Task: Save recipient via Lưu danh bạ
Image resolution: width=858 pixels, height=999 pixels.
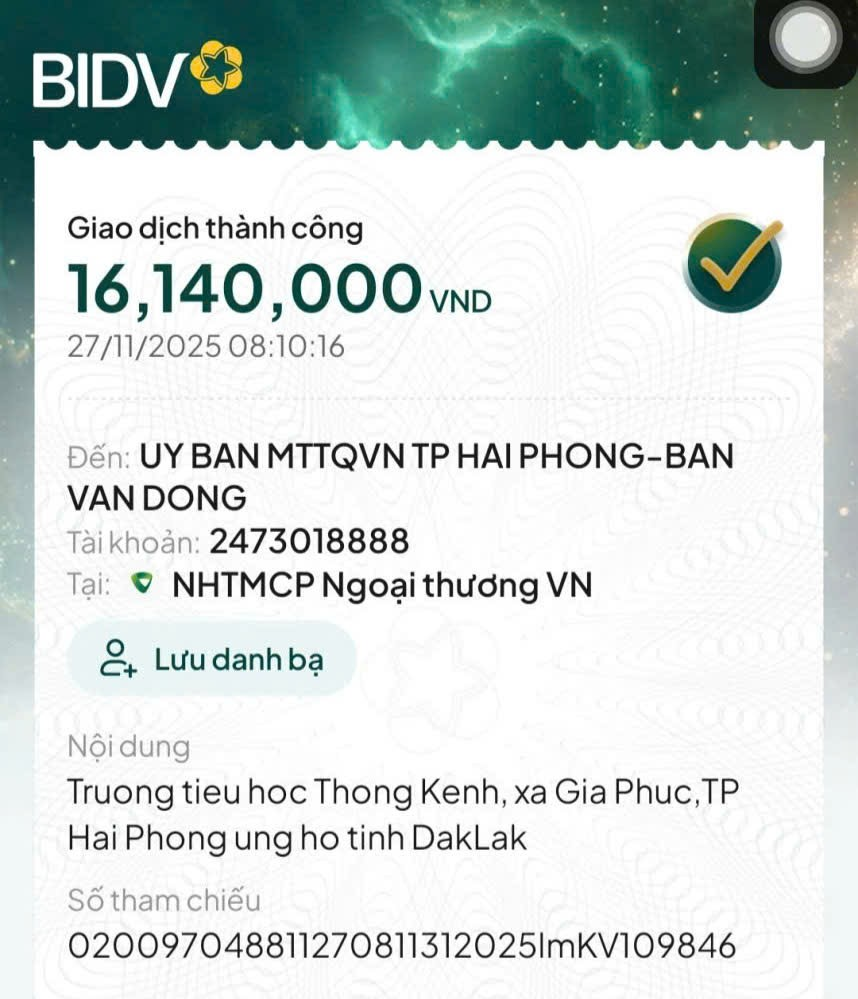Action: tap(211, 659)
